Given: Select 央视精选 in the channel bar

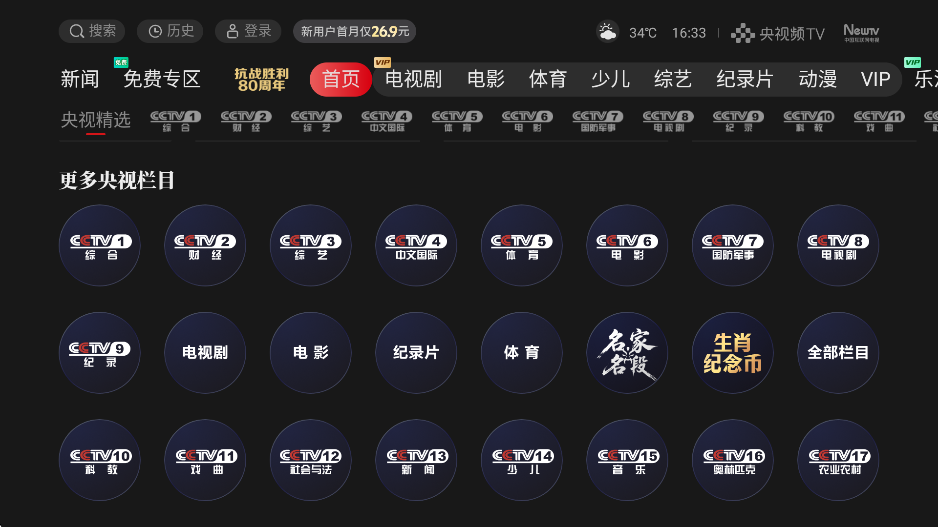Looking at the screenshot, I should (x=95, y=120).
